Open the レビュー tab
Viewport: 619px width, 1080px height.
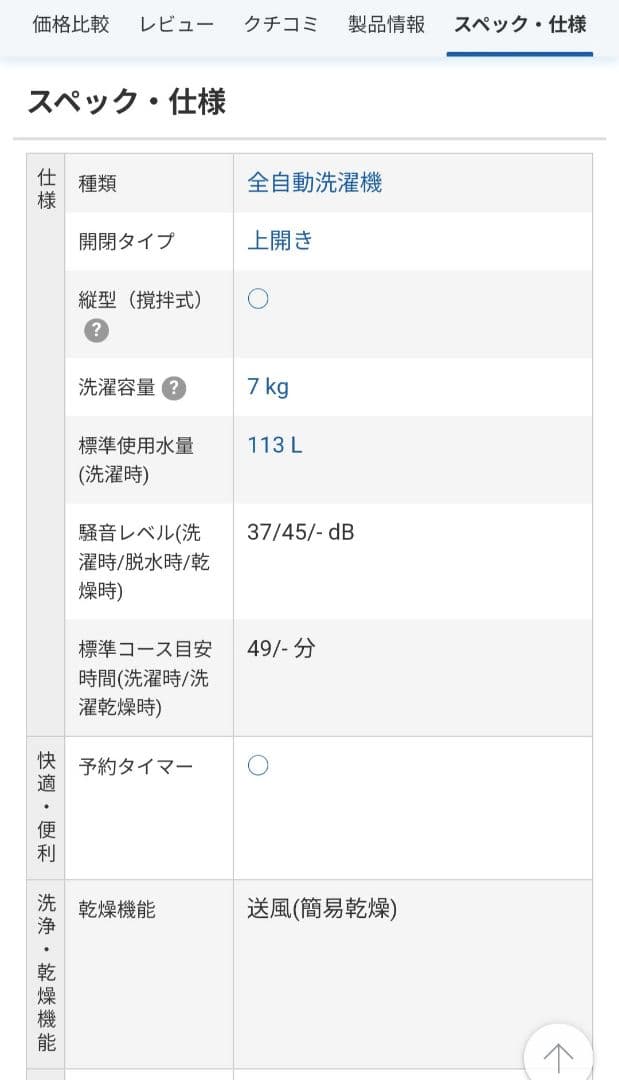pyautogui.click(x=176, y=24)
